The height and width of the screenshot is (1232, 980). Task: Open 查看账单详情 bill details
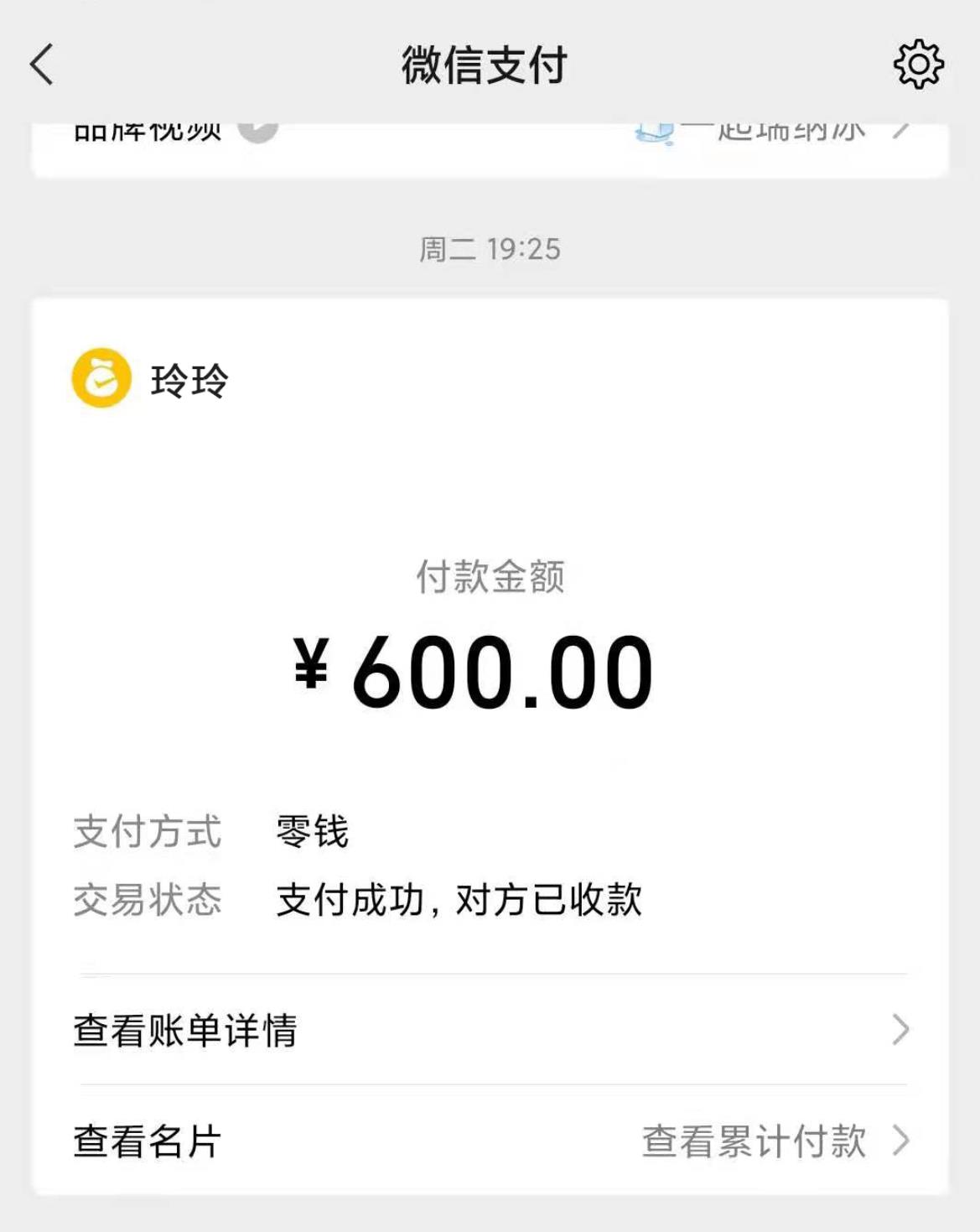490,1030
